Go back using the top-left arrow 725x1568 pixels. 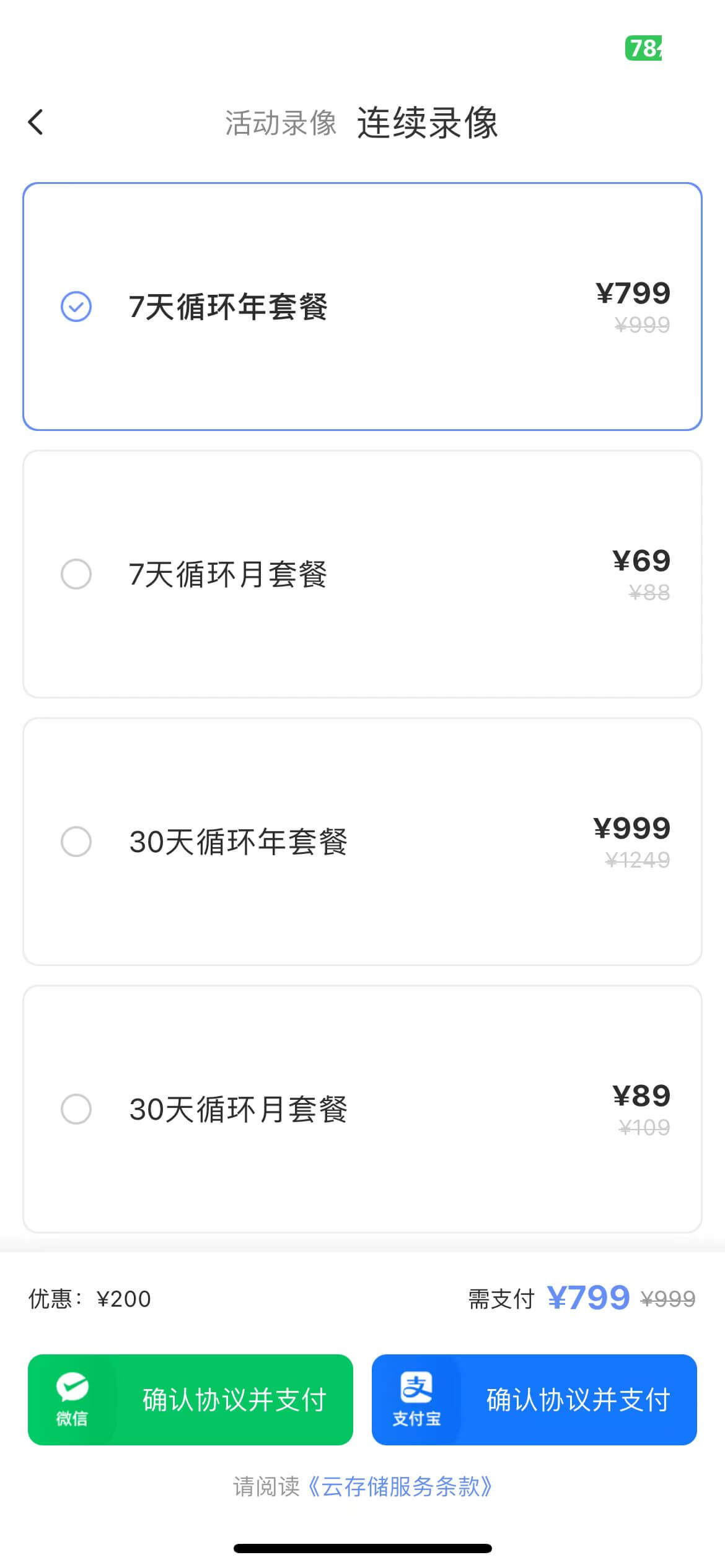(36, 122)
